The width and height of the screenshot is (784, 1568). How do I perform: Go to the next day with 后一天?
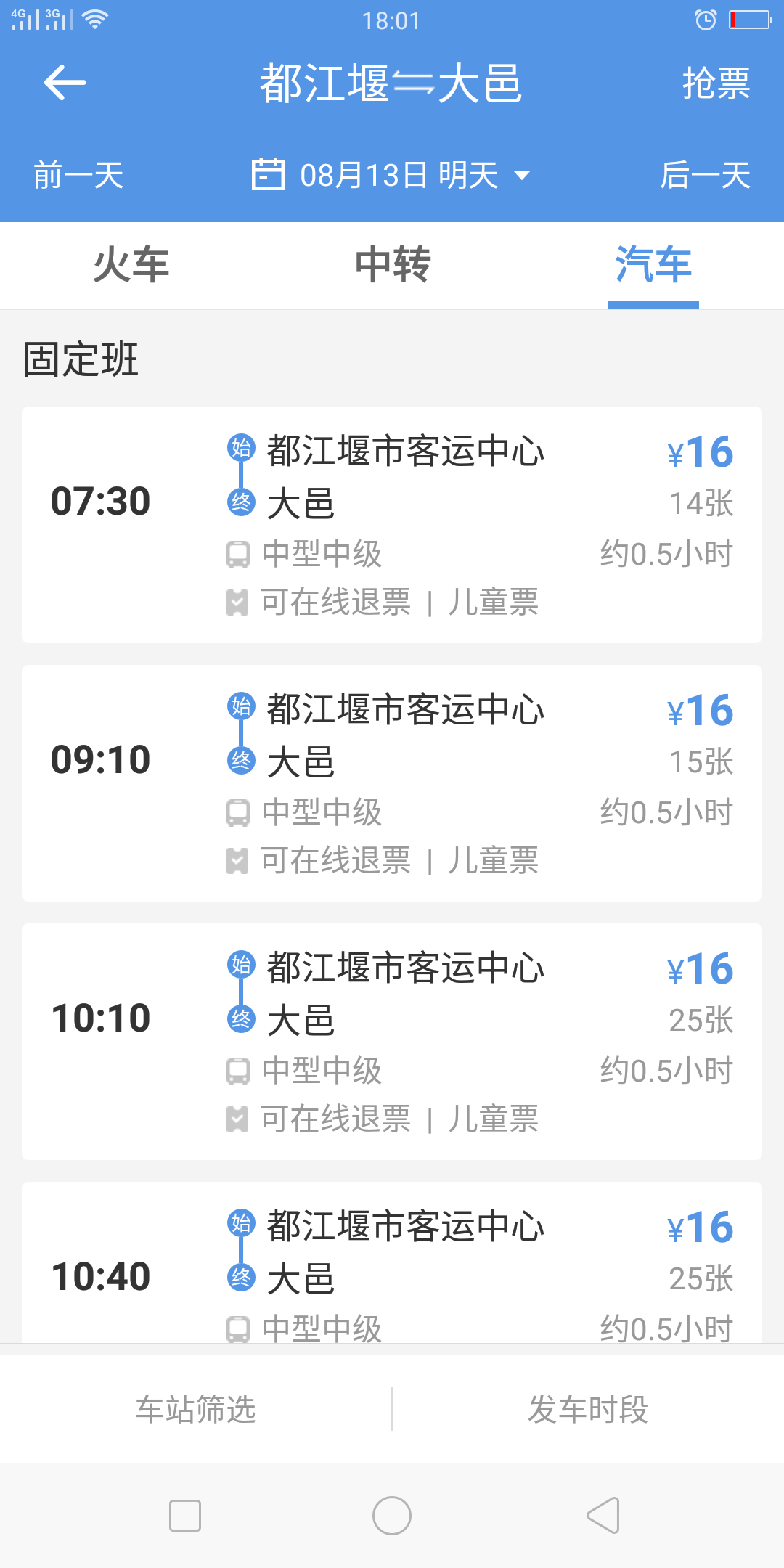[705, 175]
